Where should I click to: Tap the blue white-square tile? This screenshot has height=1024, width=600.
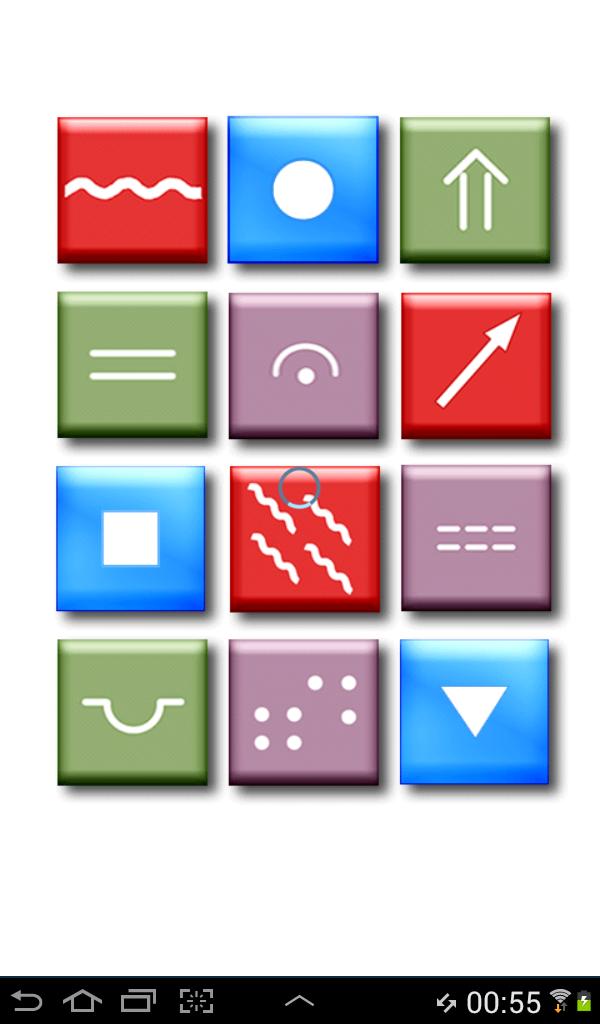[131, 538]
